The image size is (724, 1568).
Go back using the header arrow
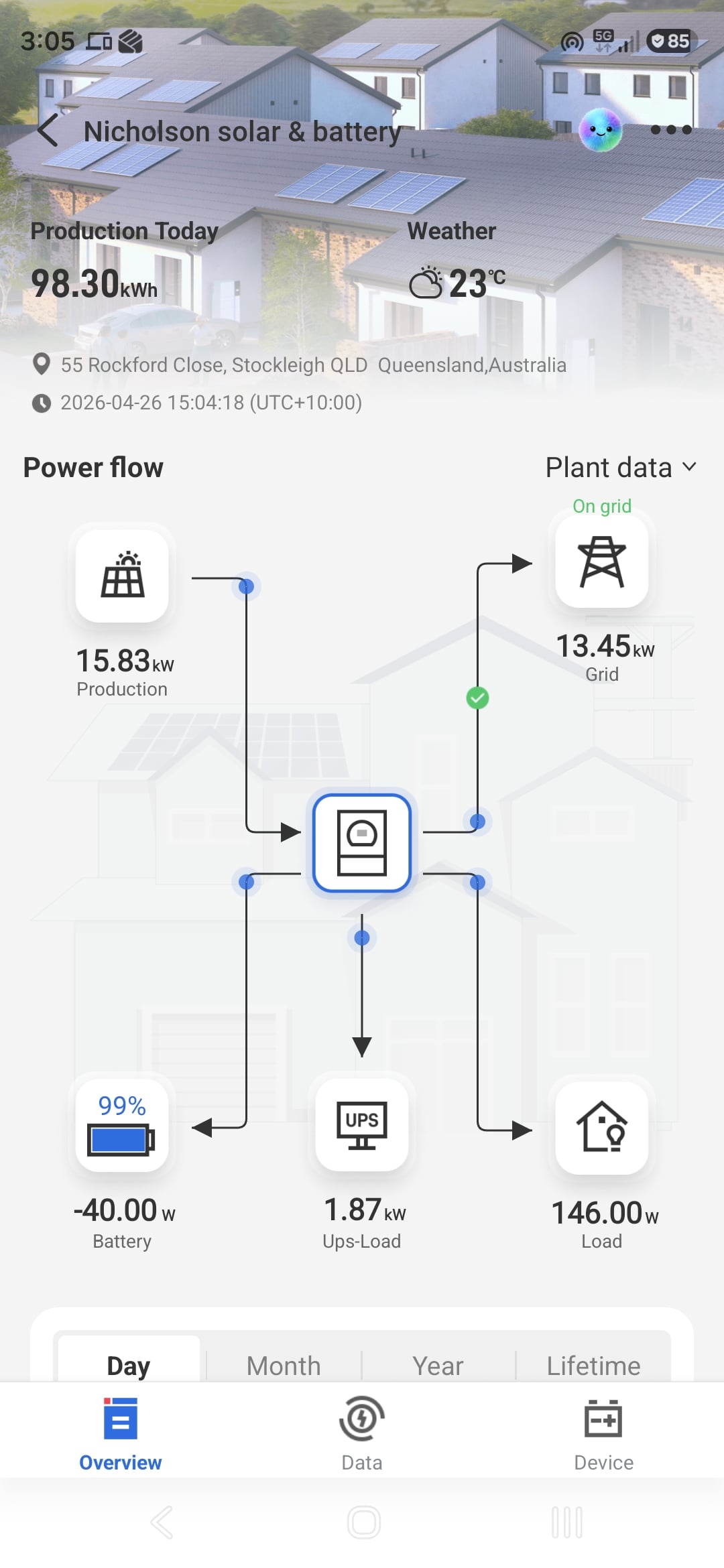click(48, 130)
